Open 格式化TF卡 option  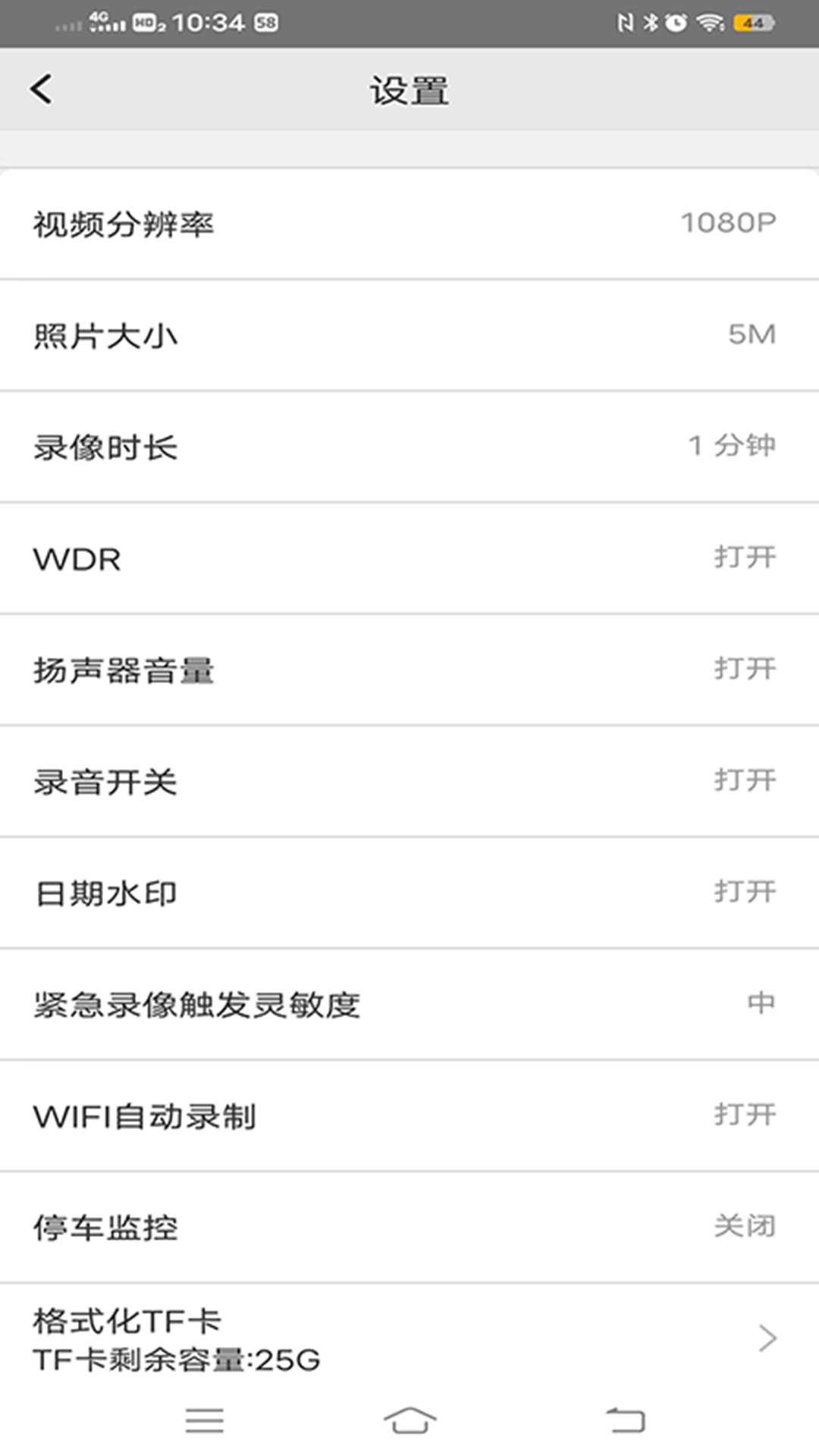tap(409, 1339)
